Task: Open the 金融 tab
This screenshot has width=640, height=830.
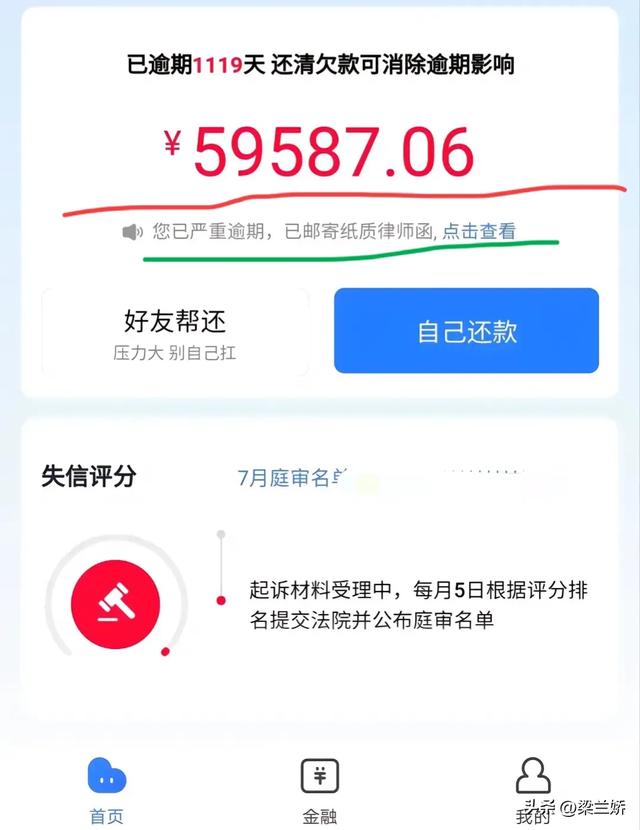Action: [320, 789]
